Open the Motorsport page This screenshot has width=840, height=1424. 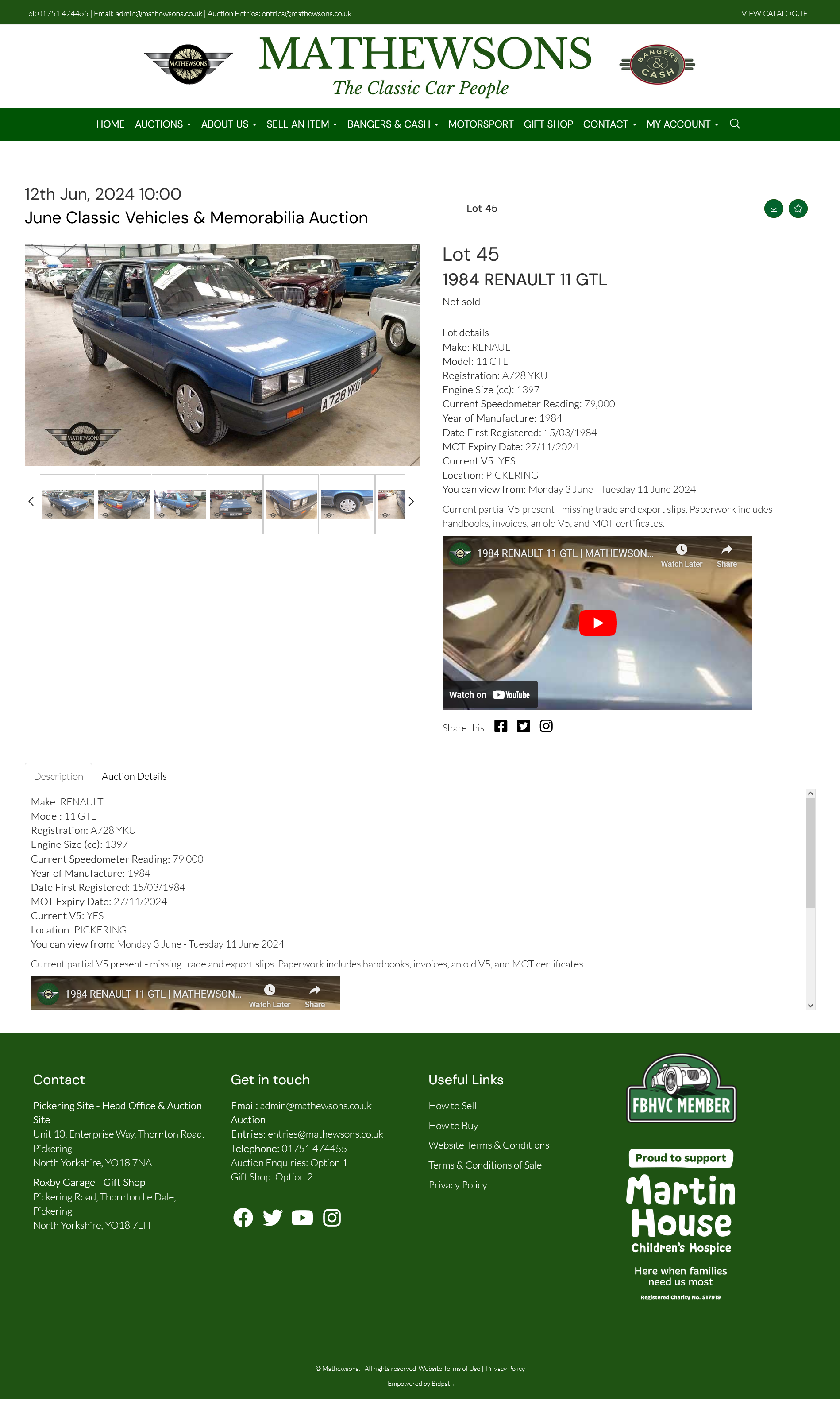pos(481,124)
